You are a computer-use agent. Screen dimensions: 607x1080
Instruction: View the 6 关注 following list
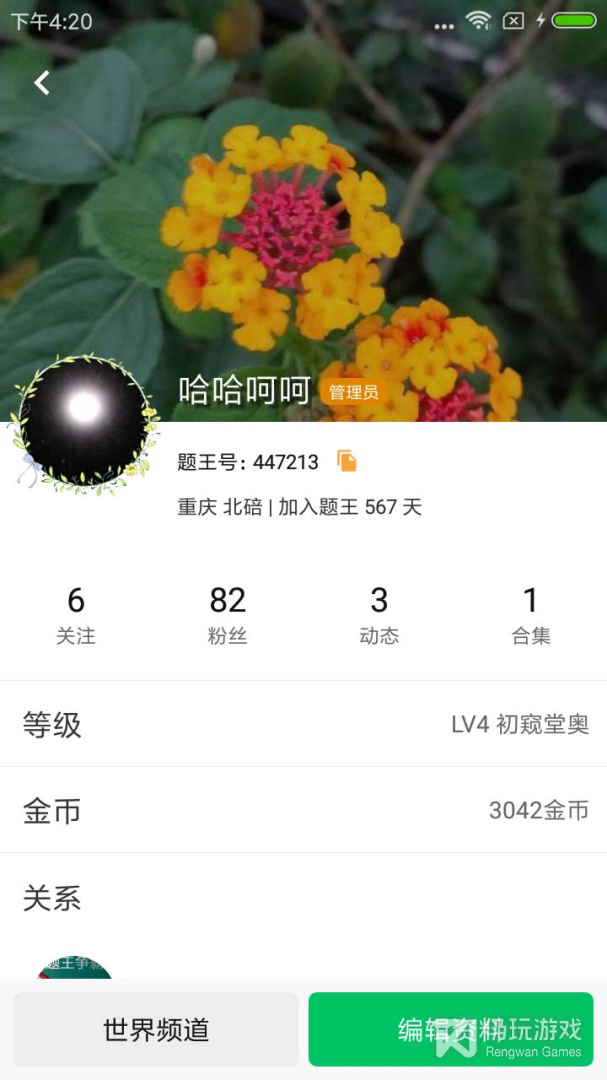click(76, 614)
